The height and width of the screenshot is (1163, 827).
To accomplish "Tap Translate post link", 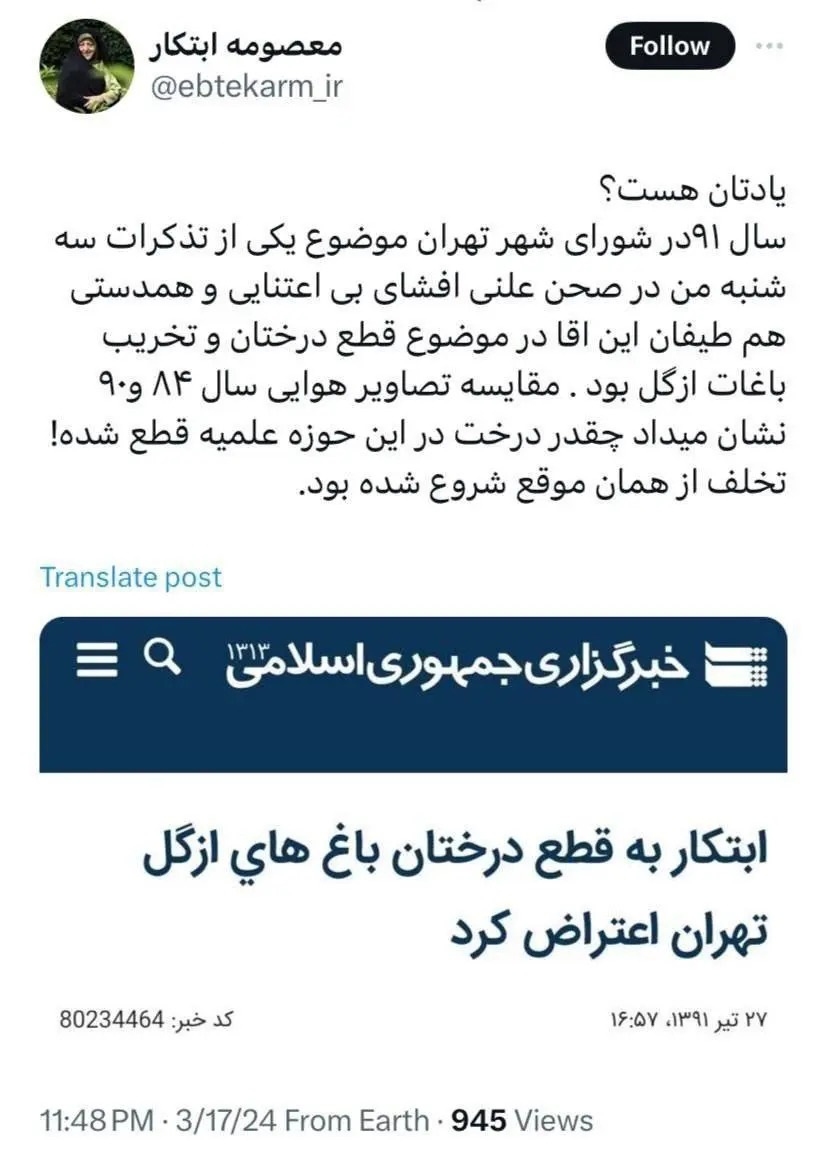I will point(131,577).
